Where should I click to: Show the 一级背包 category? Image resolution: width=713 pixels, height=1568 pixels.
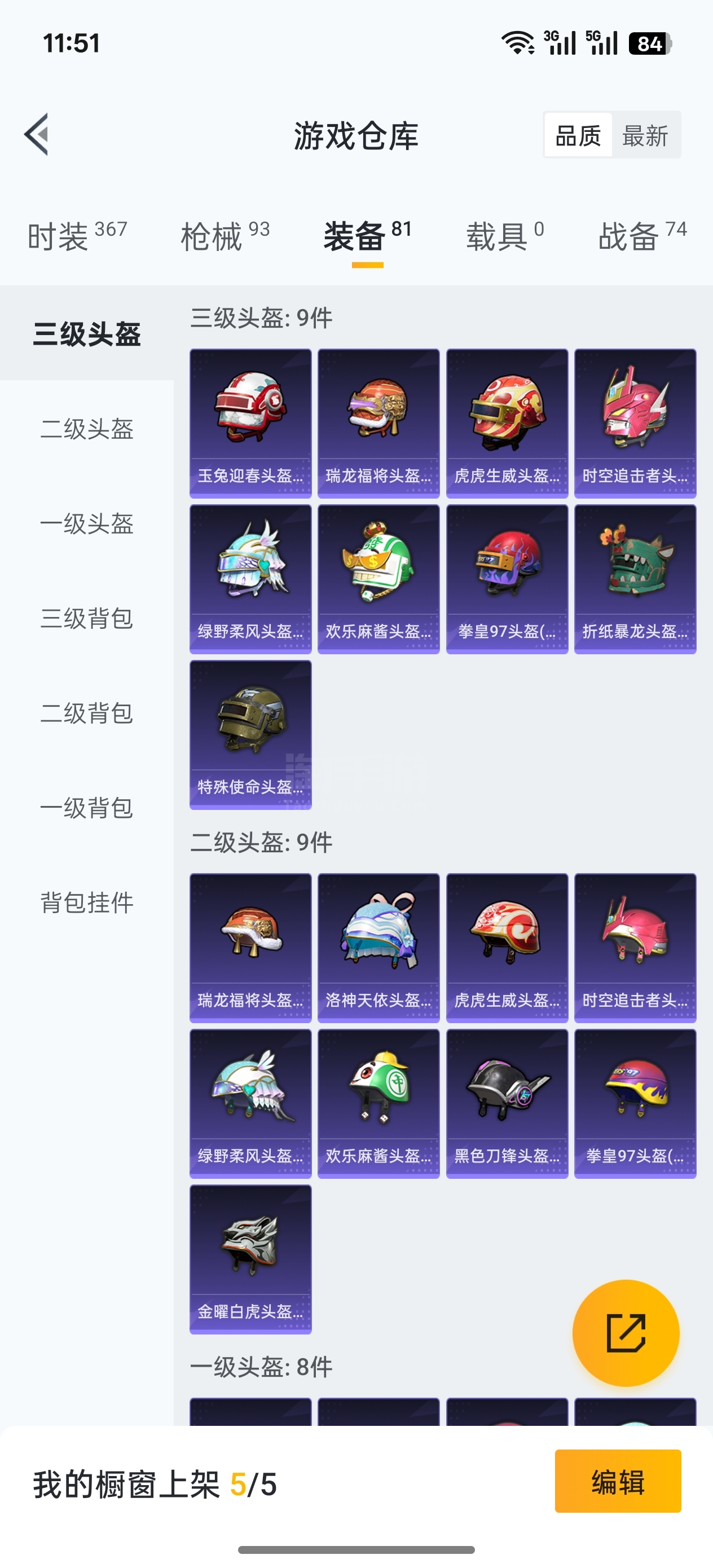(x=86, y=808)
